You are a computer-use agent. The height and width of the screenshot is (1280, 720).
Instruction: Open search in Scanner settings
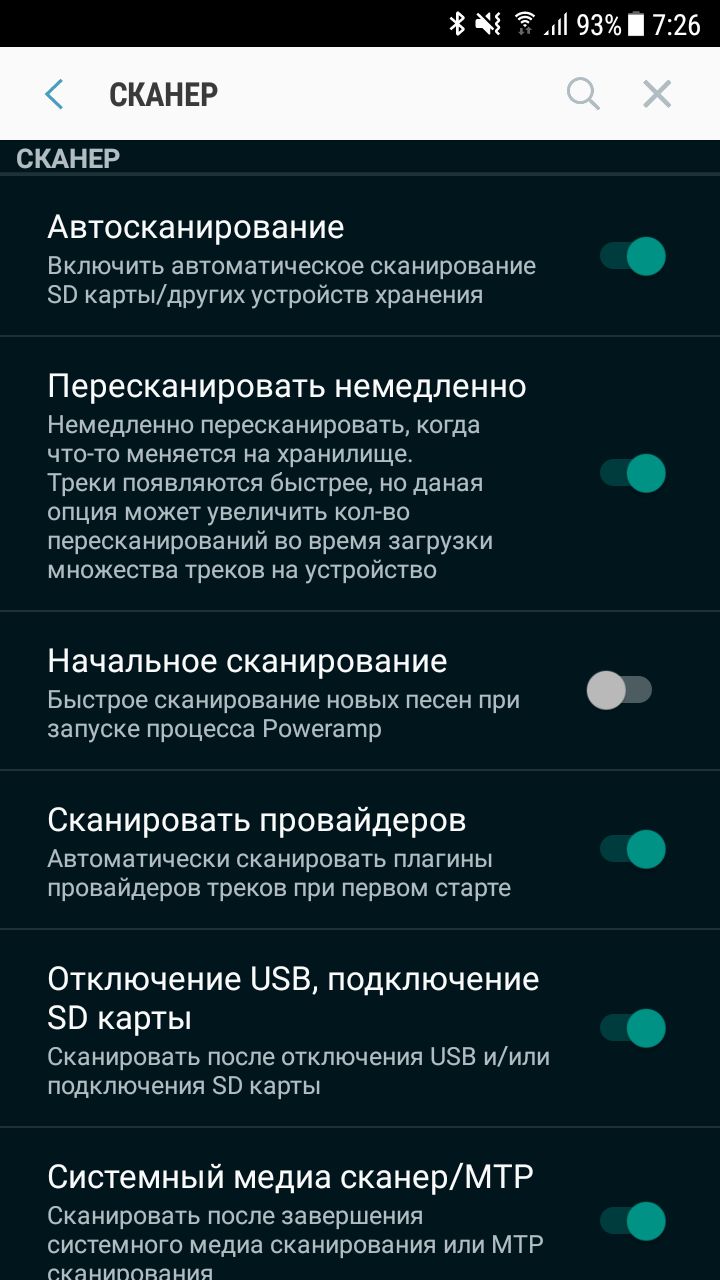pyautogui.click(x=583, y=94)
